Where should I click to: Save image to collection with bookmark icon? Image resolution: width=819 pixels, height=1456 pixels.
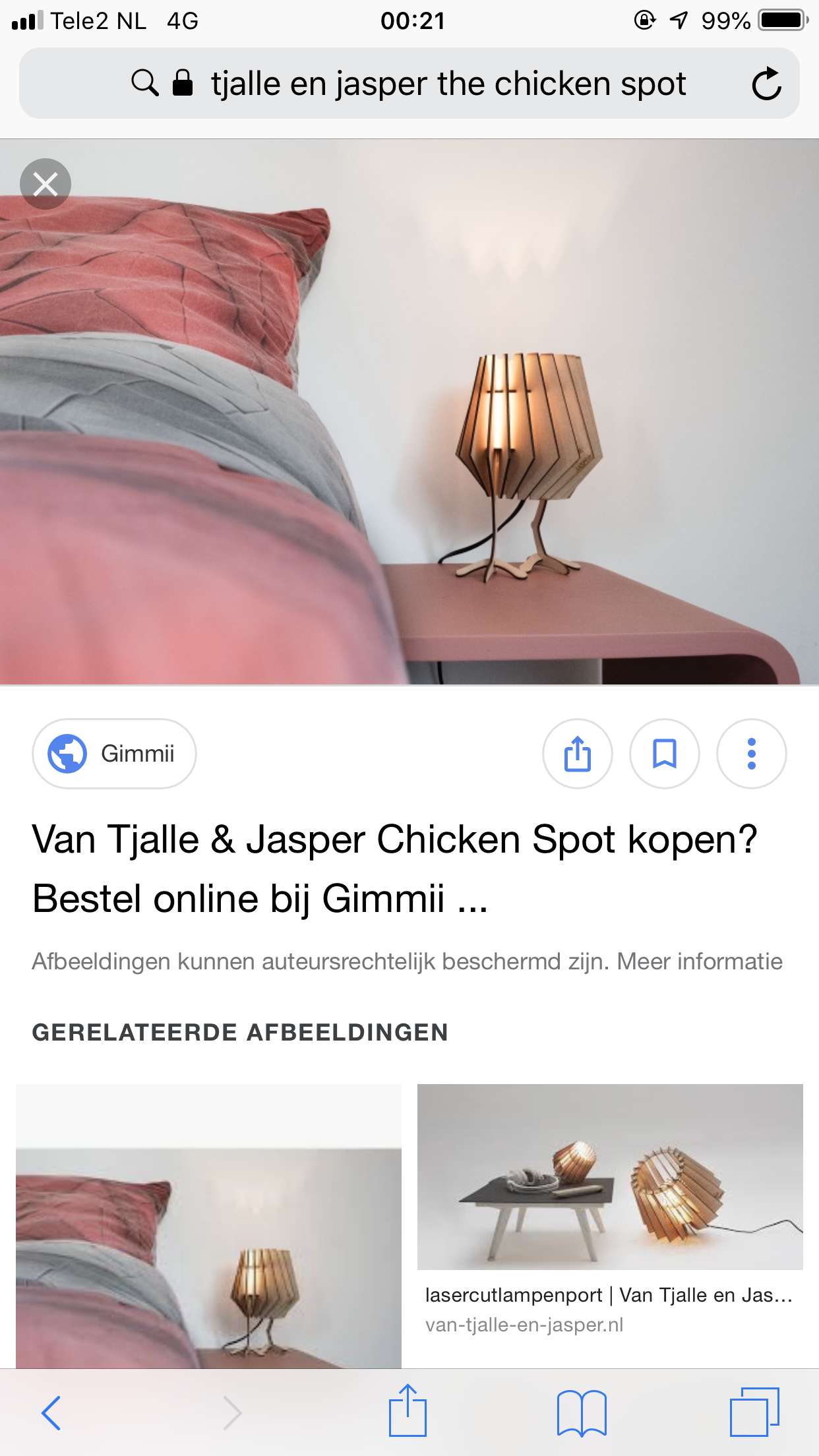(x=664, y=753)
